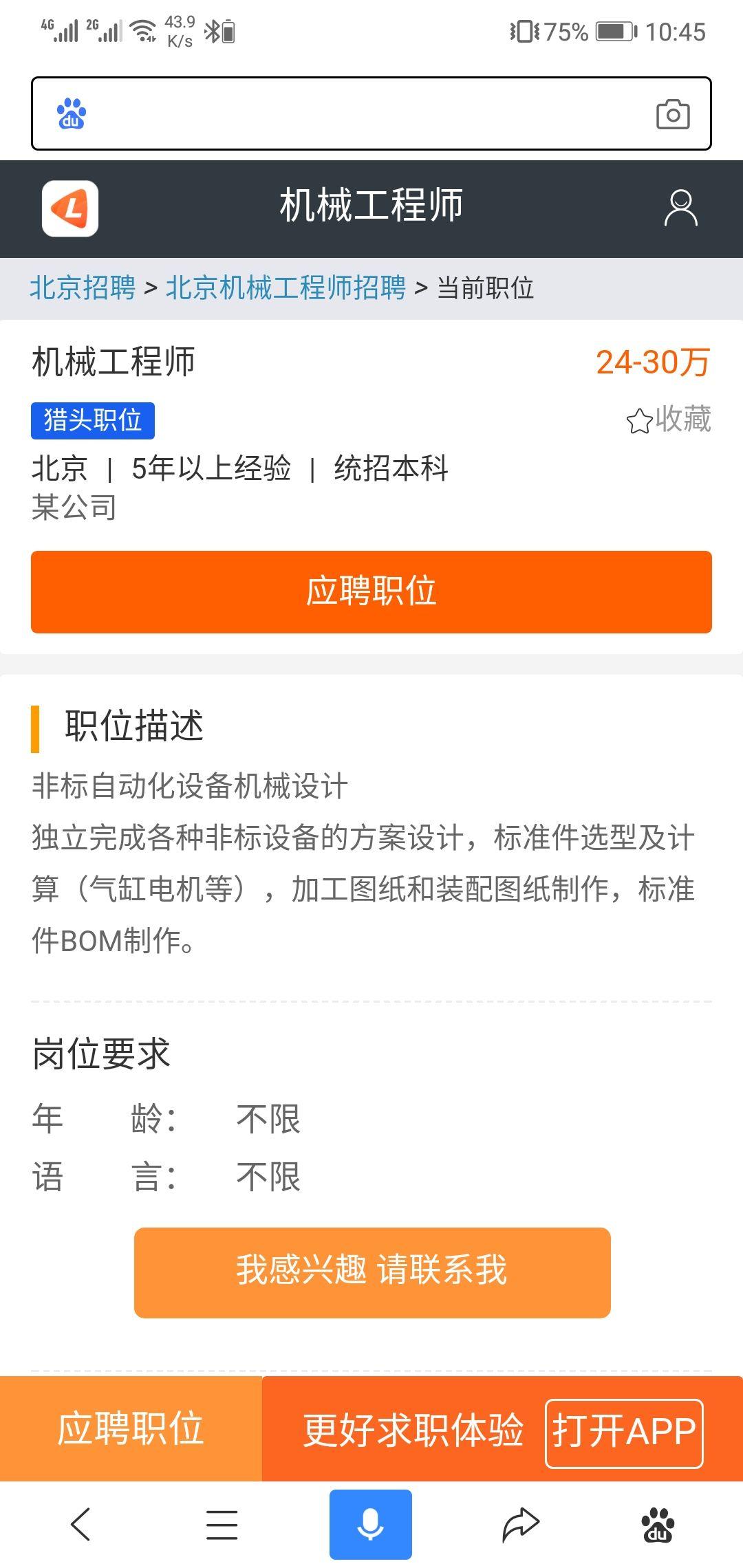Open the Liepin logo home icon
The image size is (743, 1568).
(70, 208)
